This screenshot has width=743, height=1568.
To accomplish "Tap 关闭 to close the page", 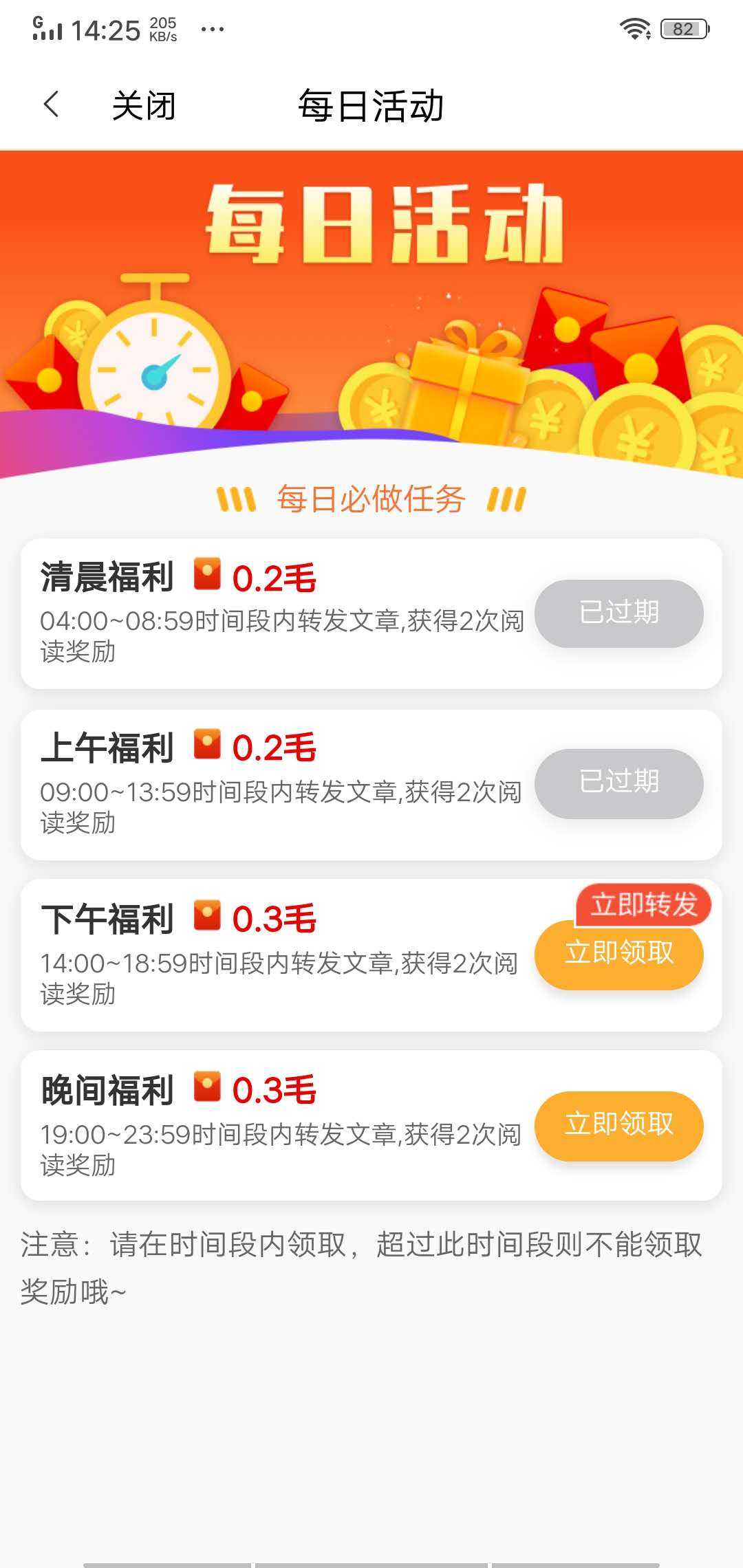I will (x=144, y=105).
